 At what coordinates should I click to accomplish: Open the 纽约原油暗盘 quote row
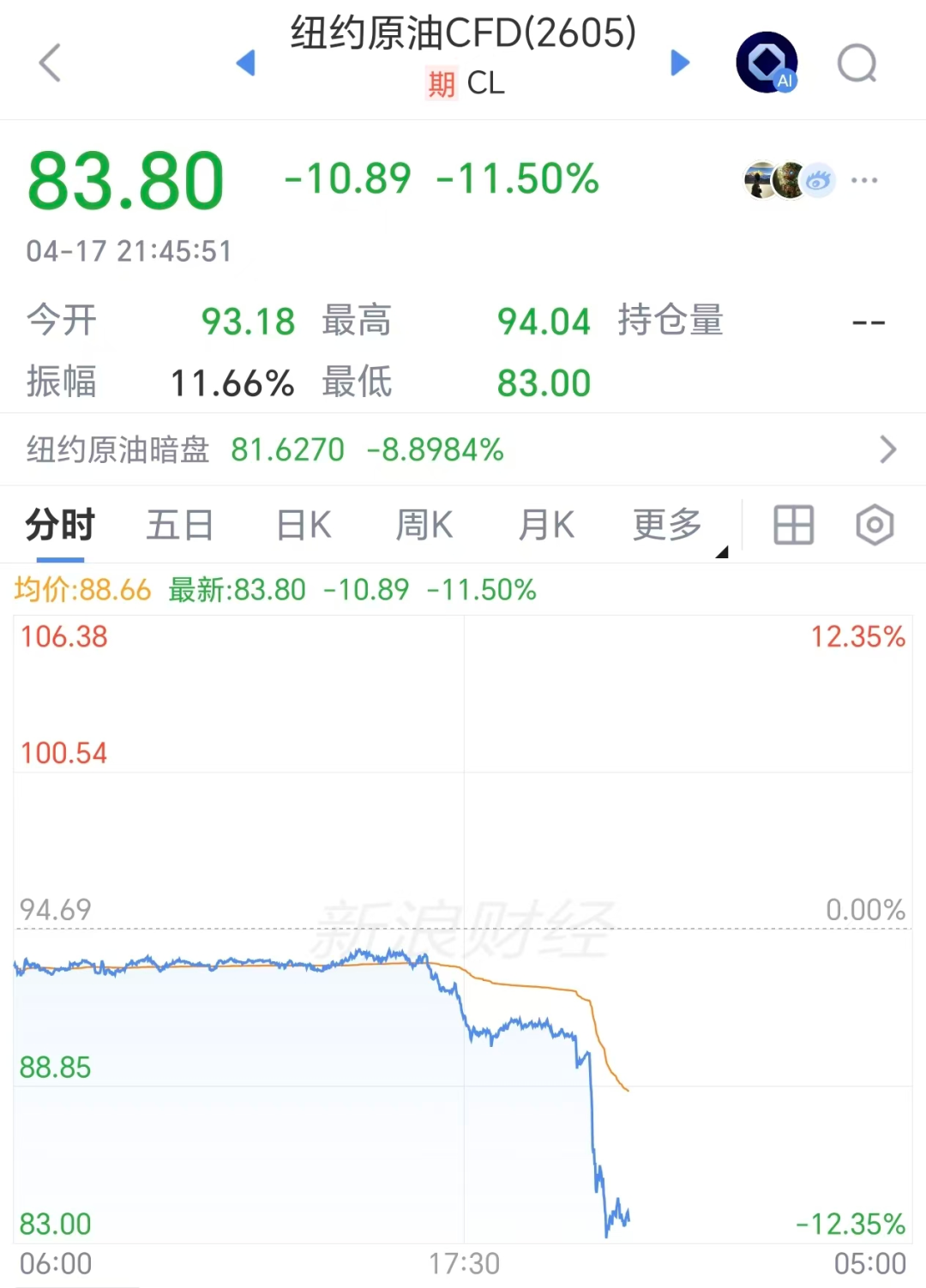pyautogui.click(x=463, y=449)
